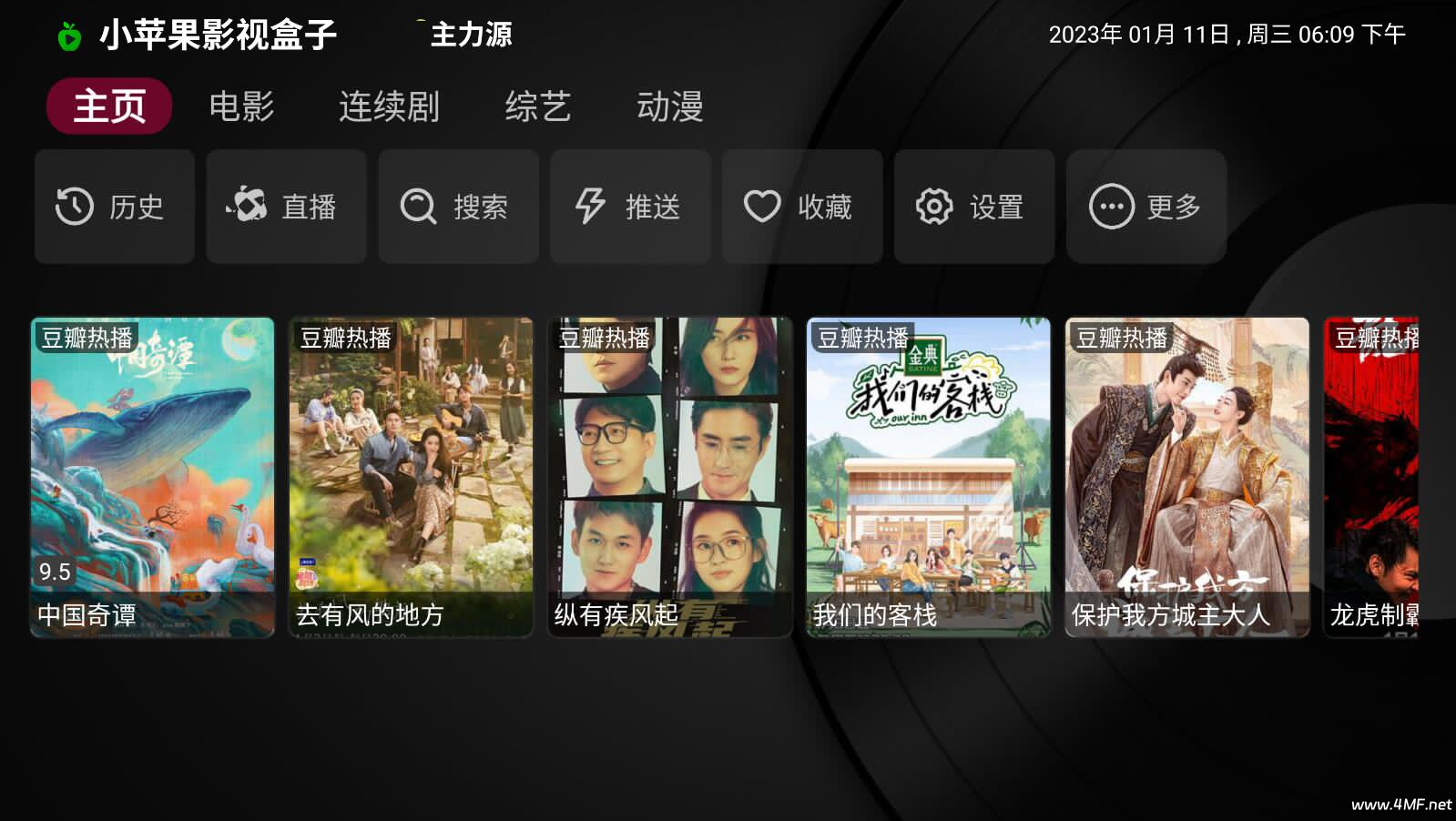
Task: Open the 搜索 search page
Action: point(458,207)
